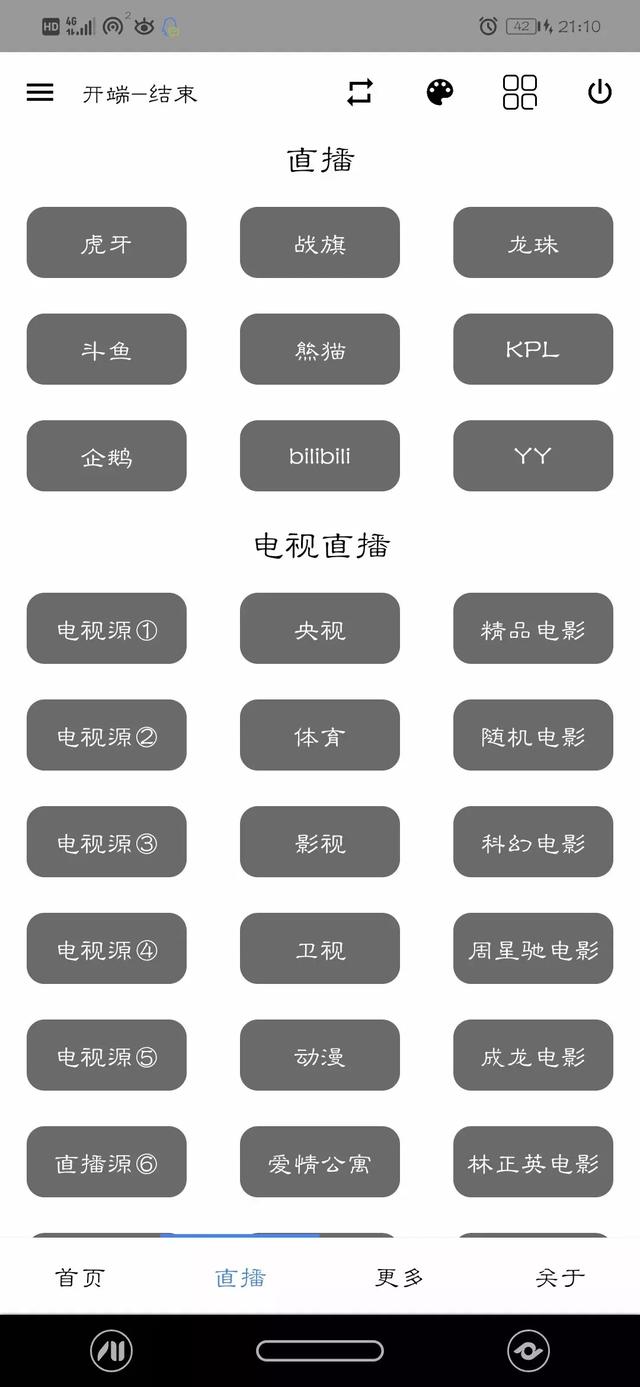Image resolution: width=640 pixels, height=1387 pixels.
Task: Choose the KPL live button
Action: click(x=533, y=349)
